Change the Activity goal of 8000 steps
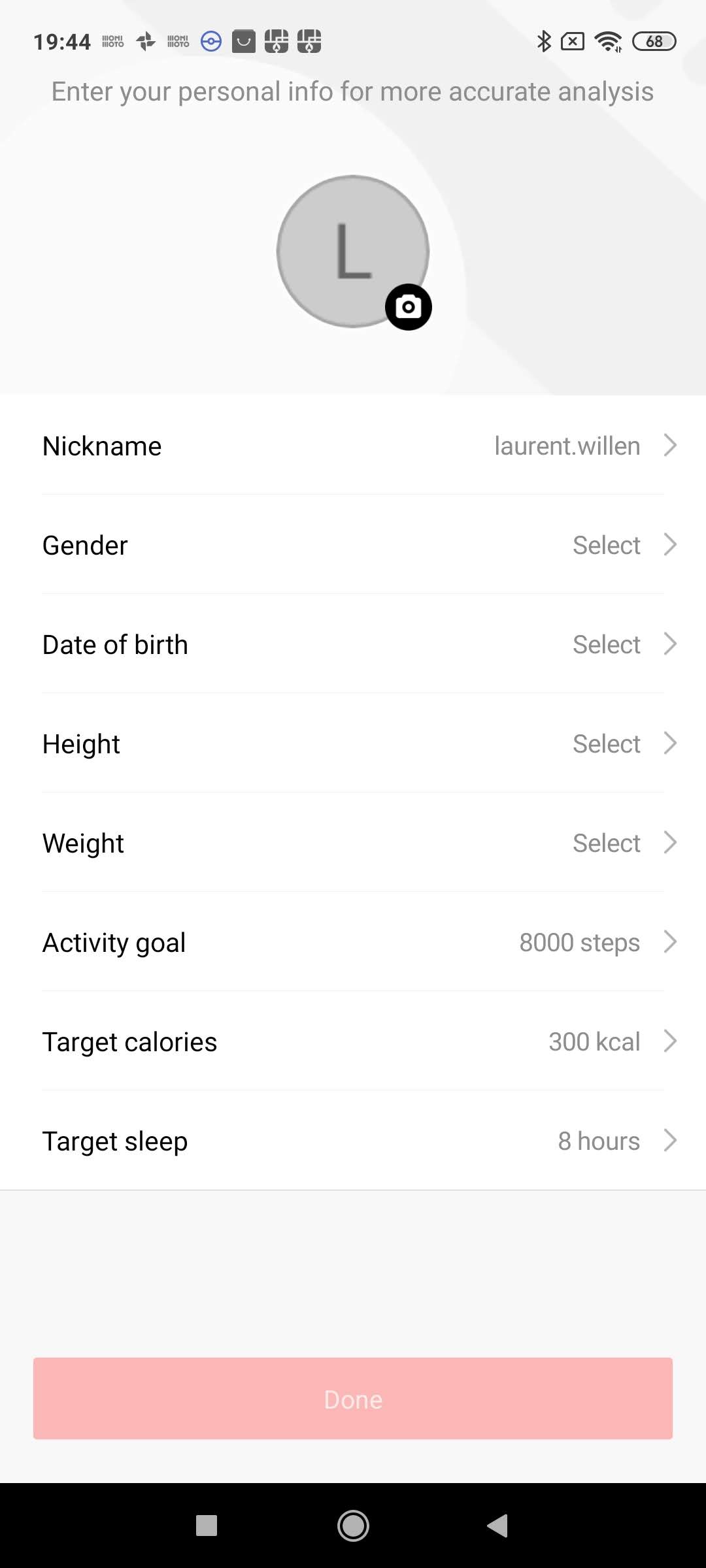The width and height of the screenshot is (706, 1568). pos(353,943)
